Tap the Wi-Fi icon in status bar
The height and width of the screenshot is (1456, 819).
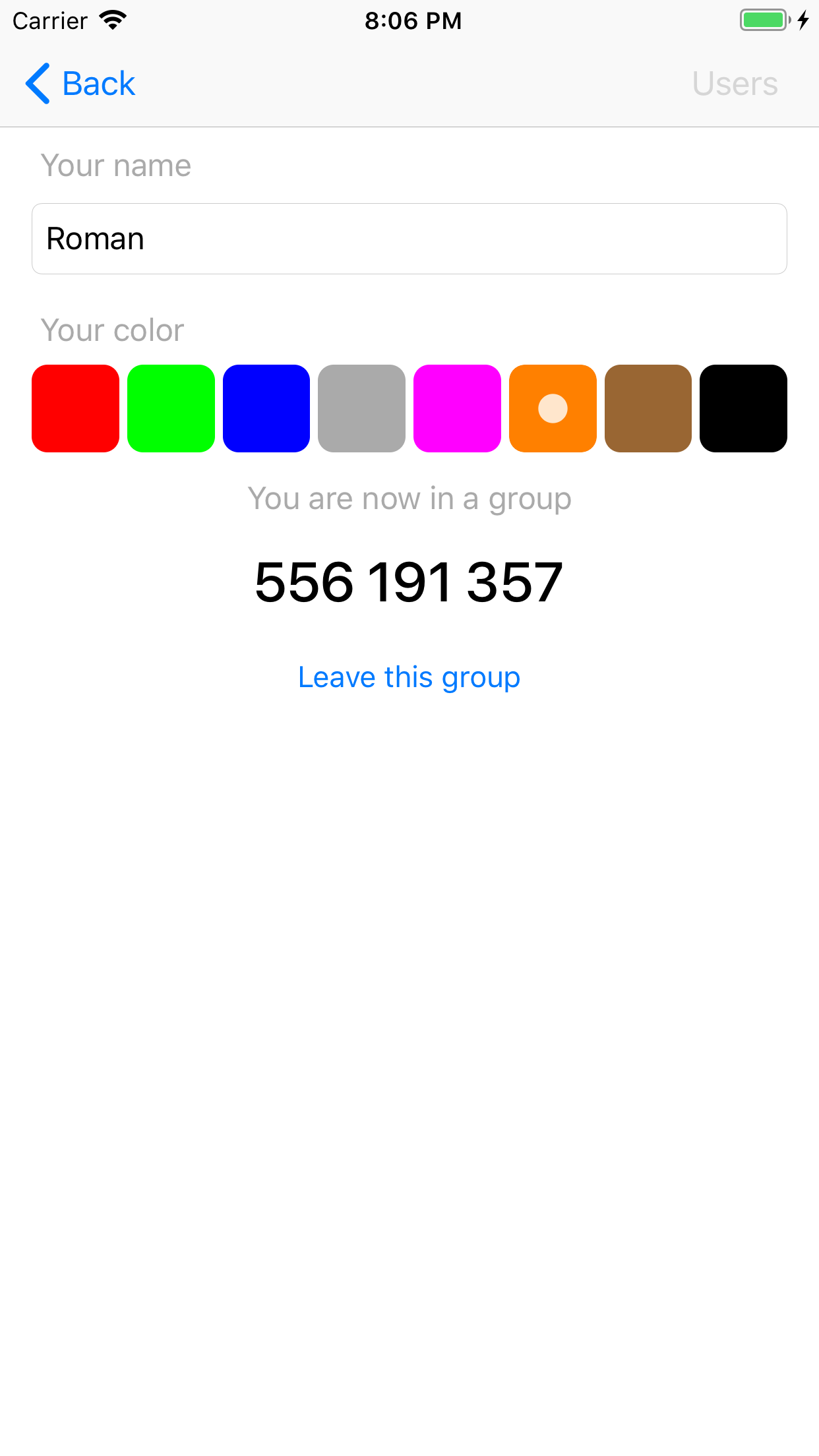point(113,20)
